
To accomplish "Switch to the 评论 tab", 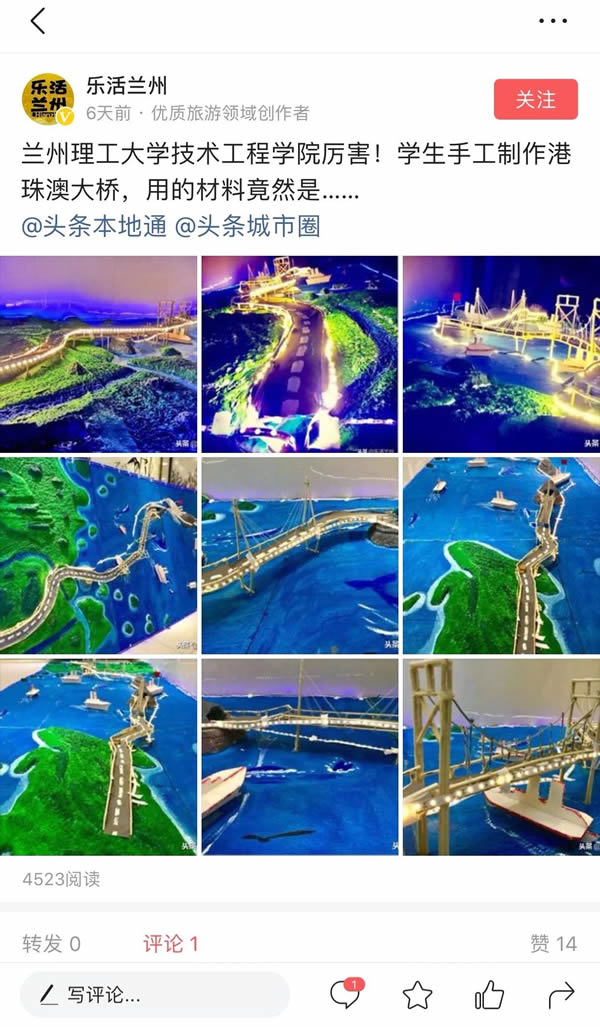I will [170, 943].
